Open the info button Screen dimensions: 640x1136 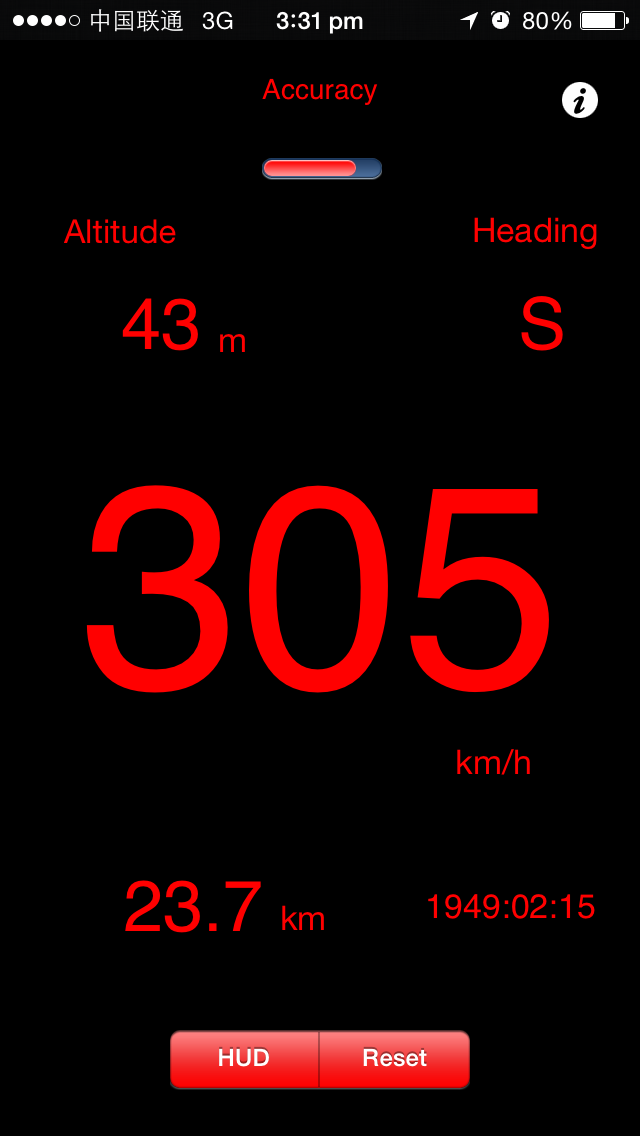(x=580, y=100)
